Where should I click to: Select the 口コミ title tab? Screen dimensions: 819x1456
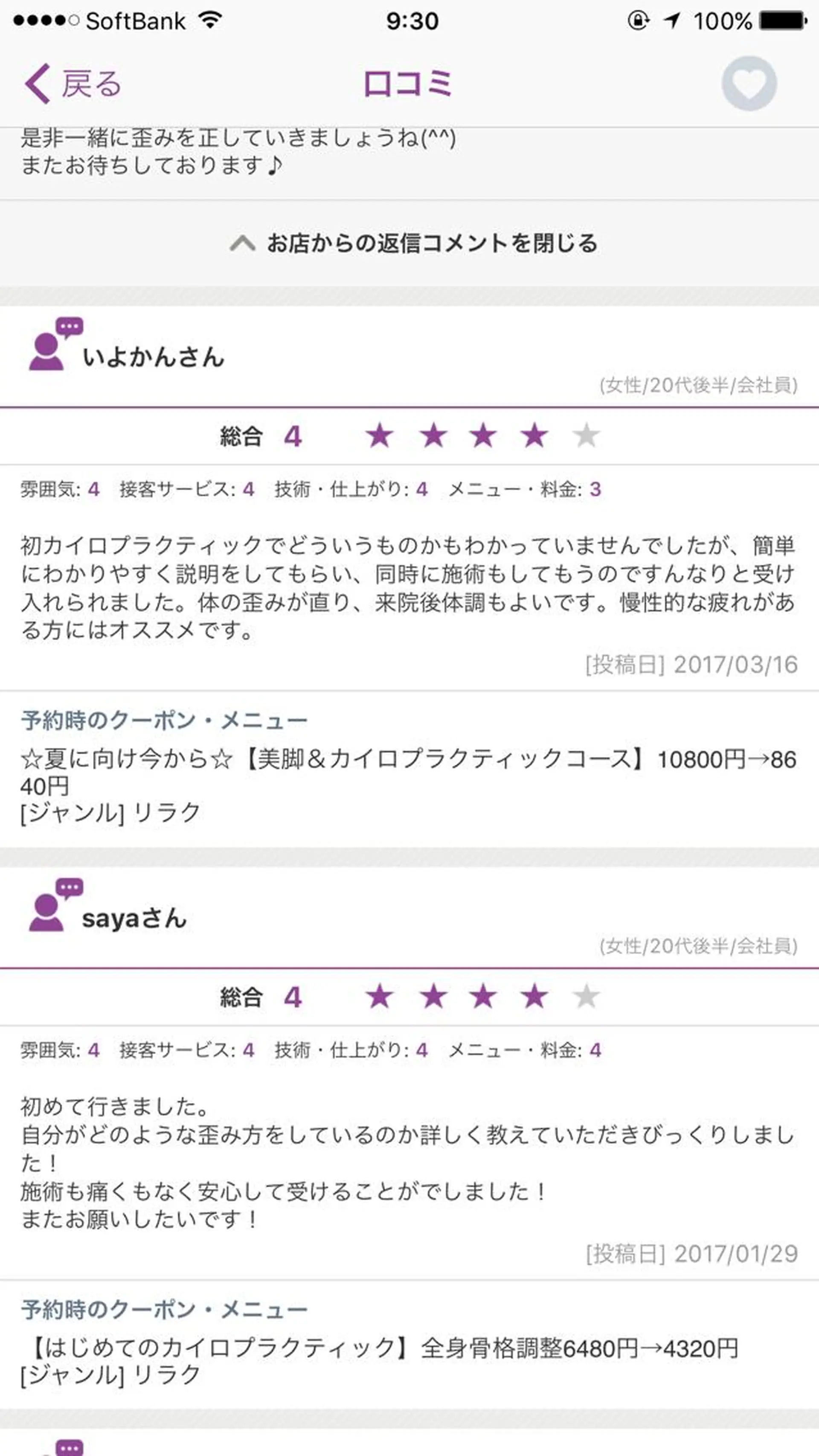(409, 83)
